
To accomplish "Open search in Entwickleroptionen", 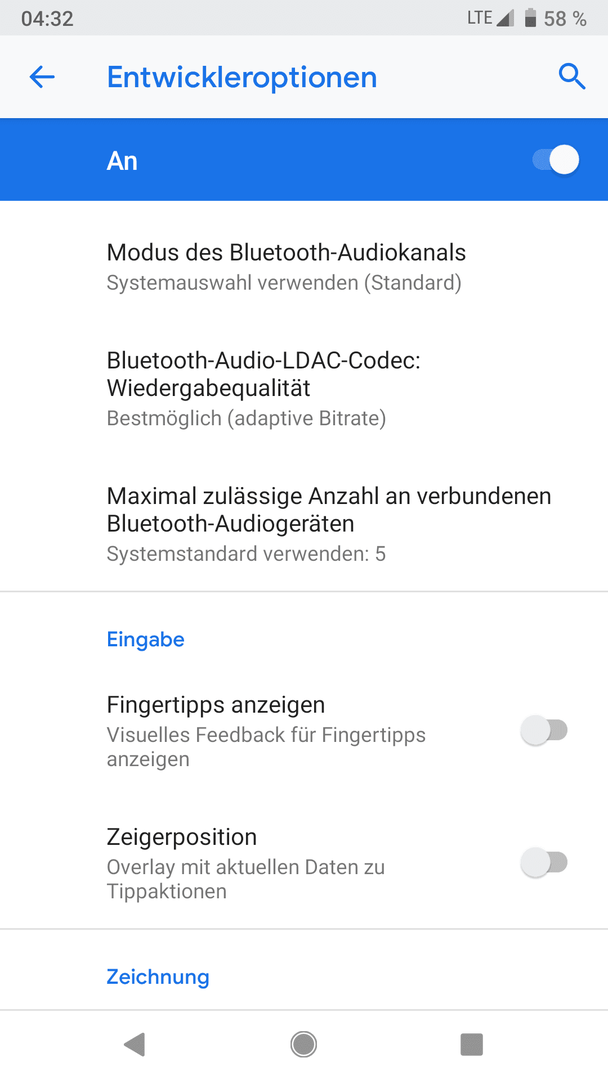I will point(572,77).
